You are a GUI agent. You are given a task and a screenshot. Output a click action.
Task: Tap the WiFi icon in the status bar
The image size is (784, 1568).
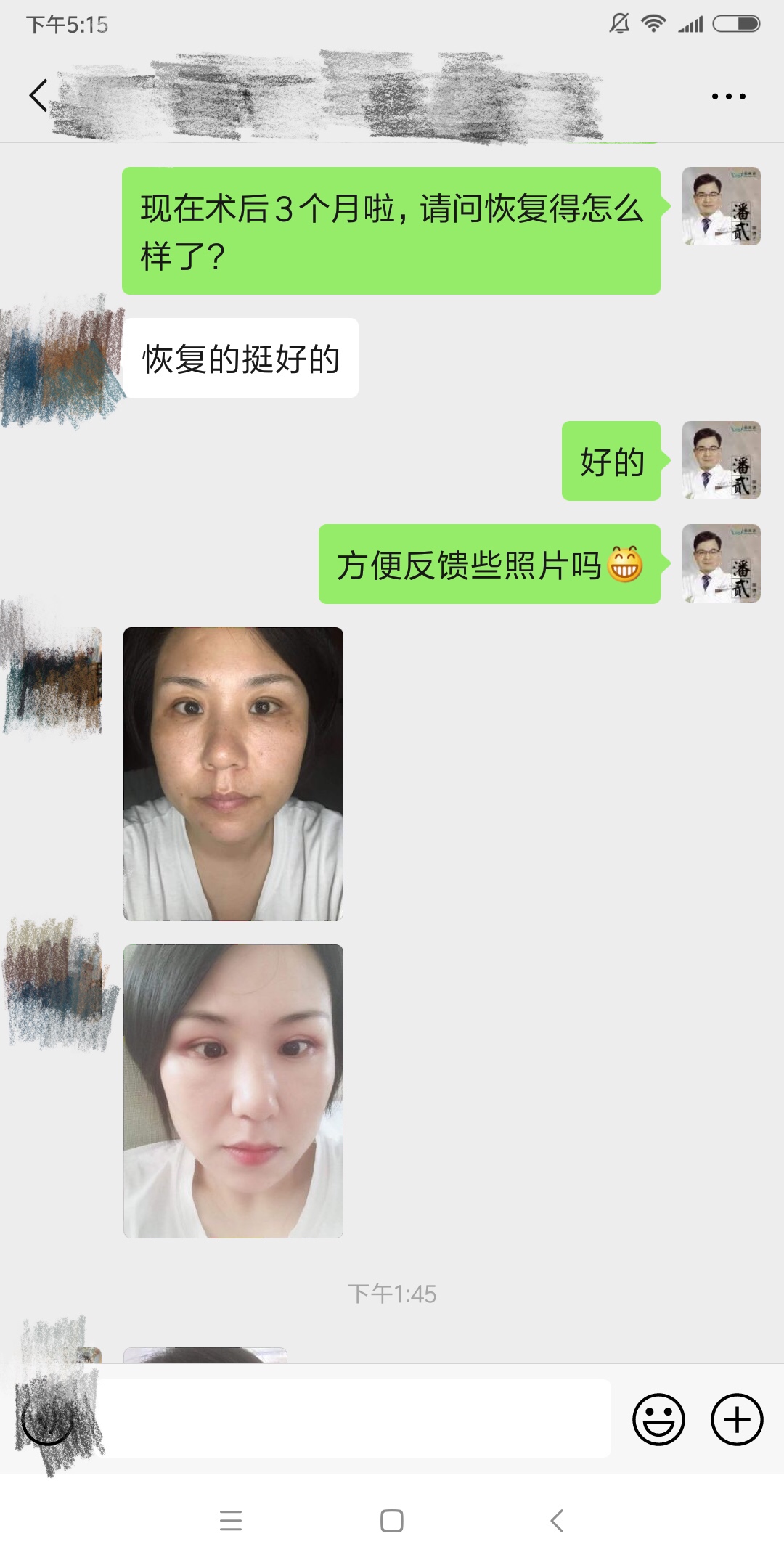(x=653, y=23)
